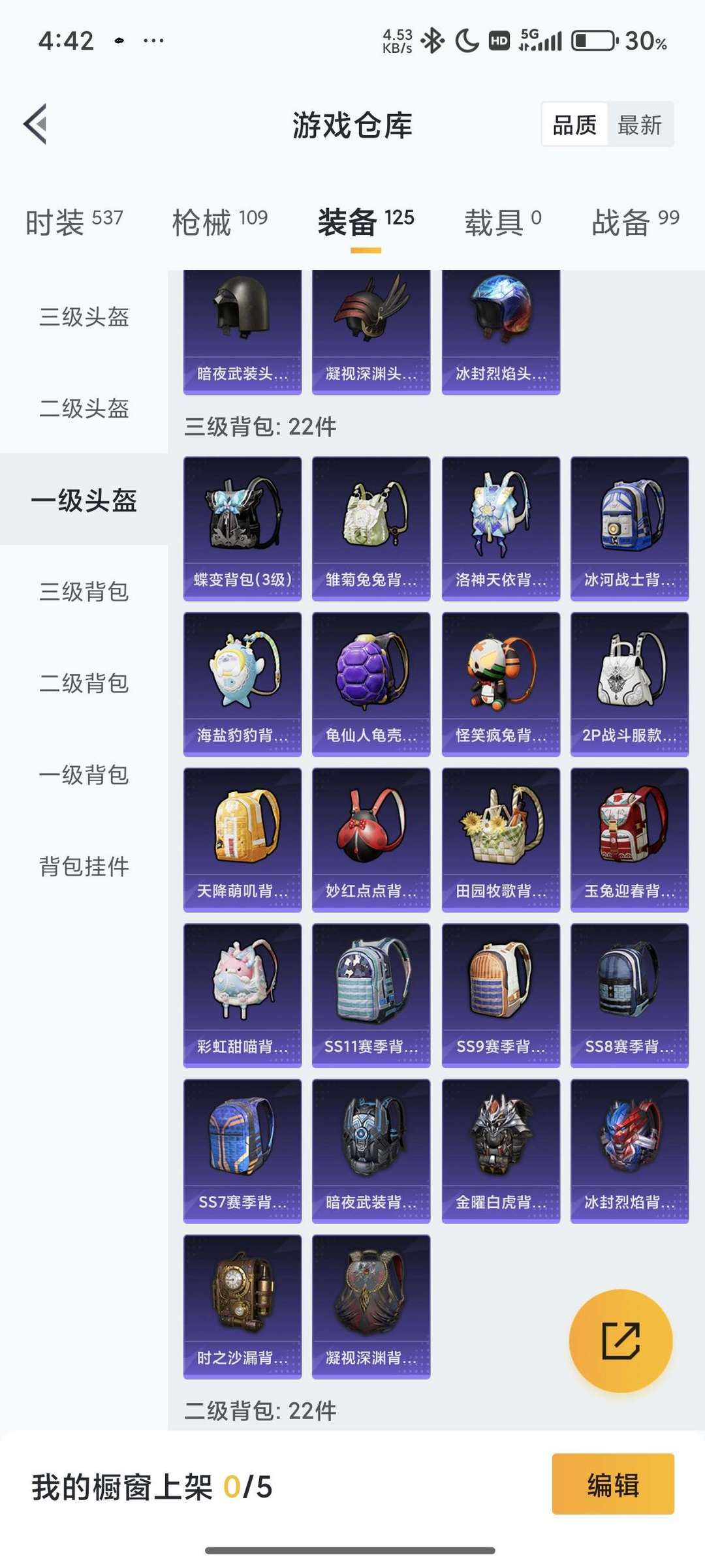Go back using the top-left arrow
This screenshot has height=1568, width=705.
point(35,124)
